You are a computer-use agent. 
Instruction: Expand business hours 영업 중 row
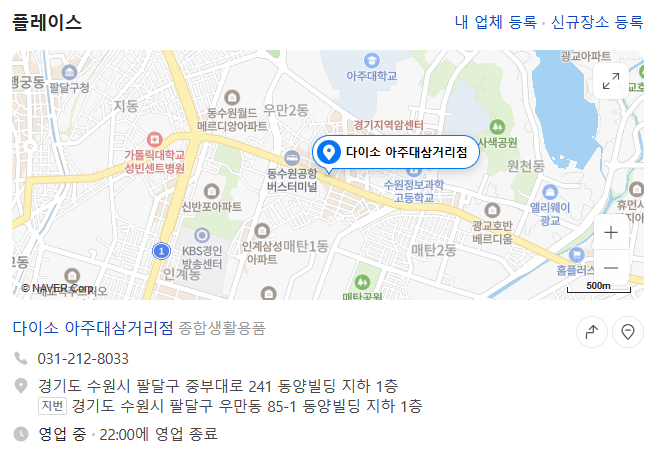click(127, 434)
